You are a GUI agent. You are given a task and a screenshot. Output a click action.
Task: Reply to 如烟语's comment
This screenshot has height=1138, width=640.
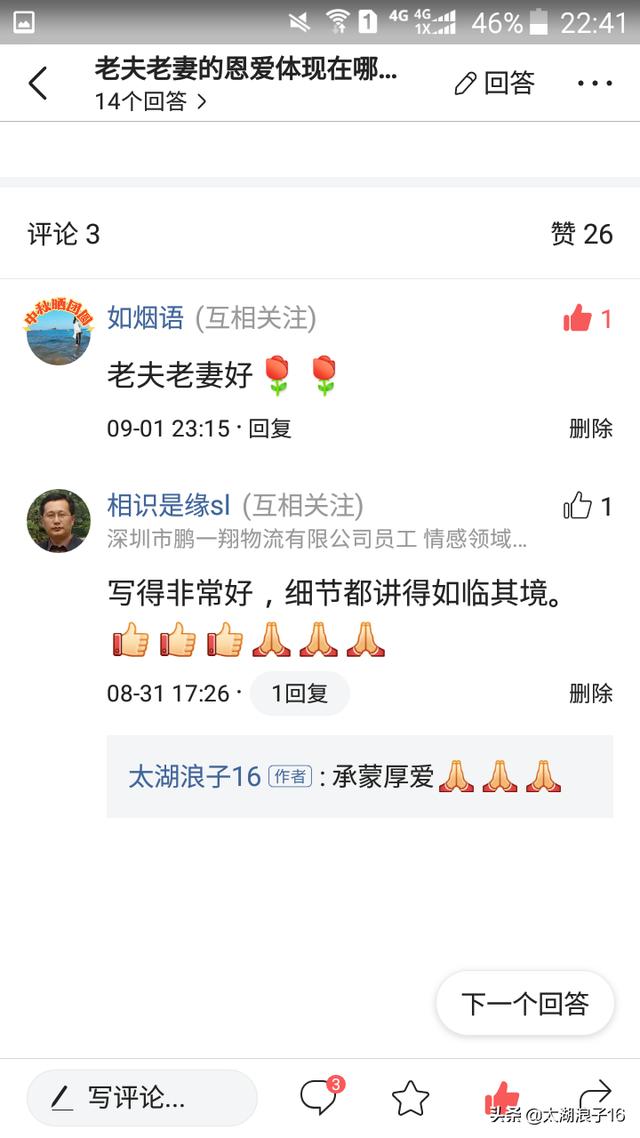270,428
